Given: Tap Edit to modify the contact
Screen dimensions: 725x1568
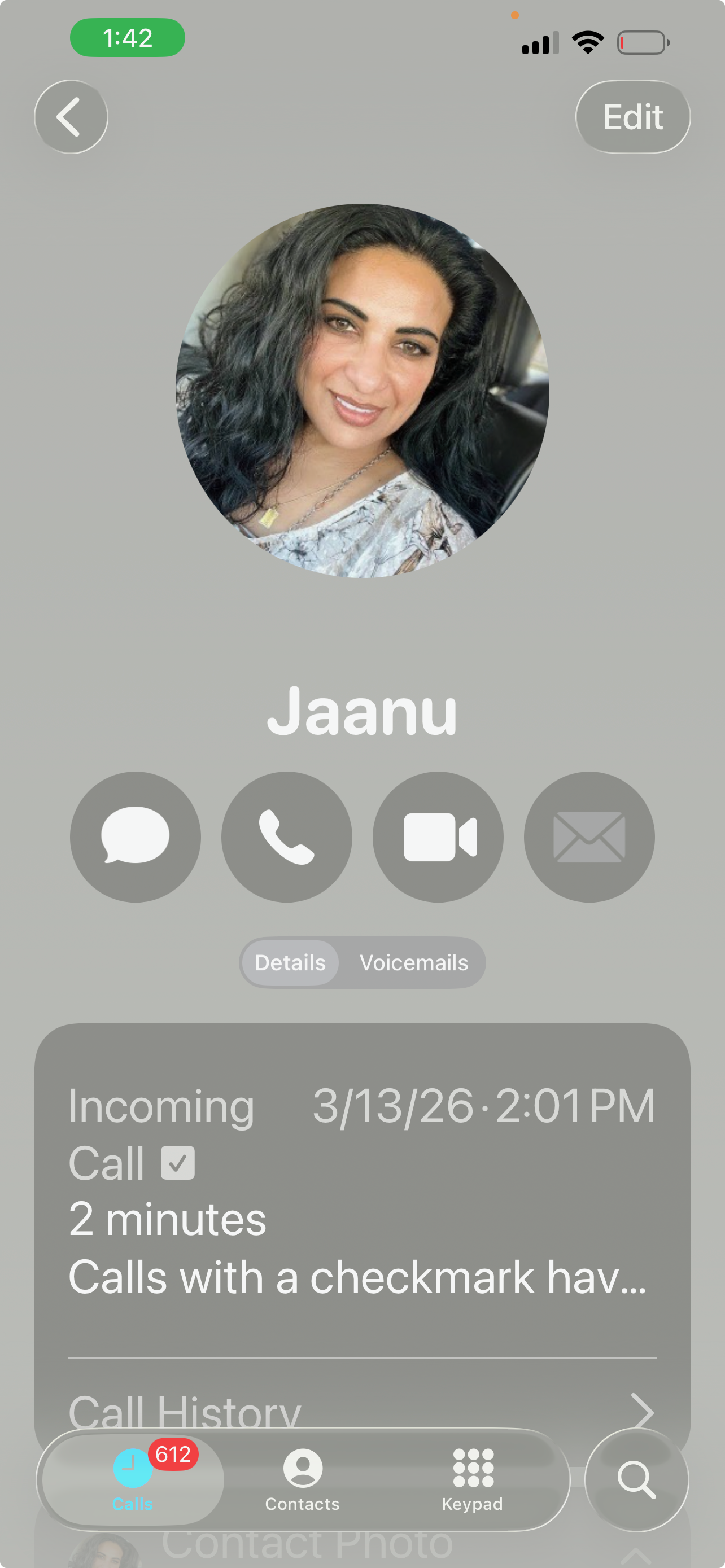Looking at the screenshot, I should [x=632, y=116].
